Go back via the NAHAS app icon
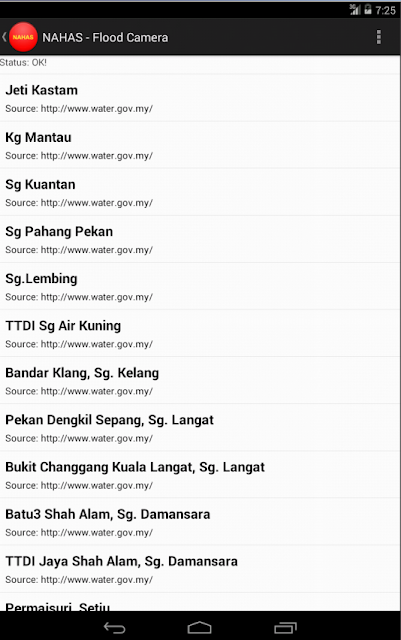The height and width of the screenshot is (640, 401). coord(20,37)
